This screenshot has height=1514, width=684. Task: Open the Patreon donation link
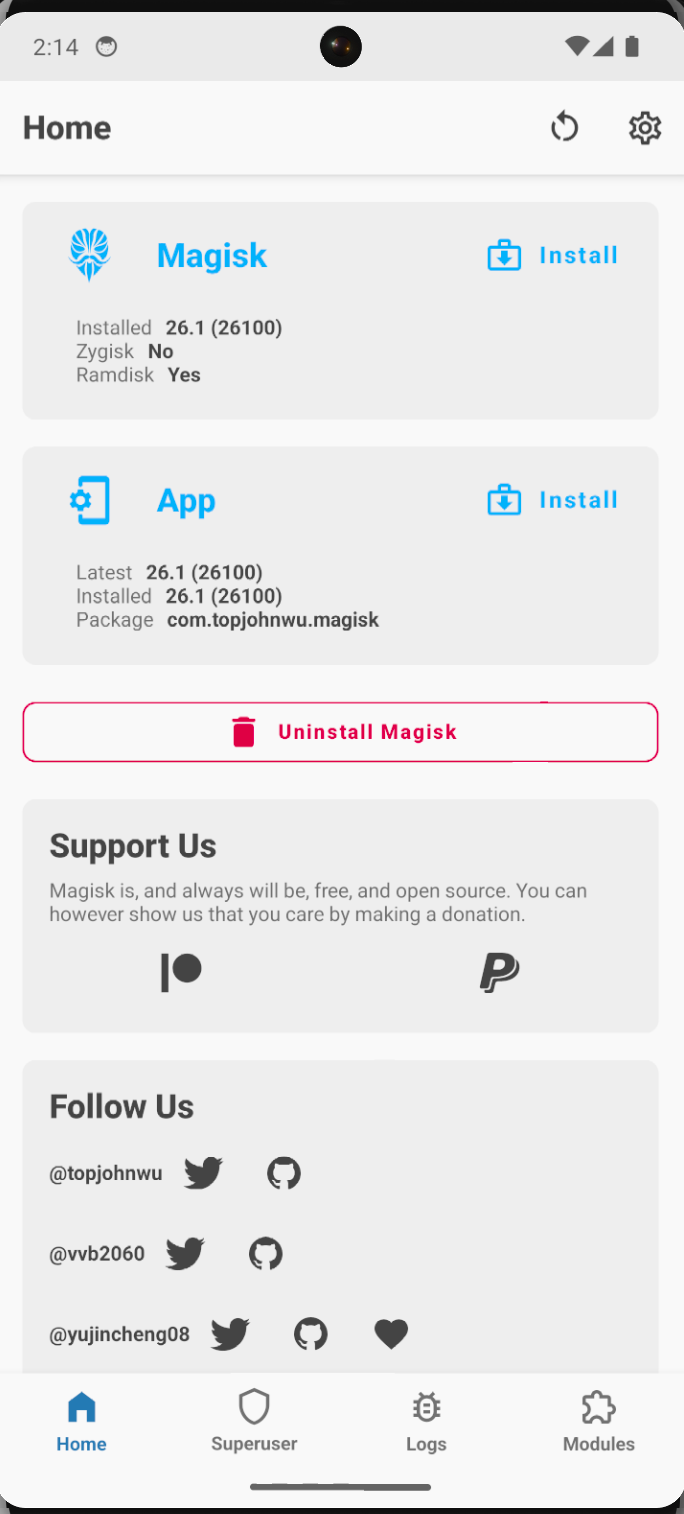(181, 972)
